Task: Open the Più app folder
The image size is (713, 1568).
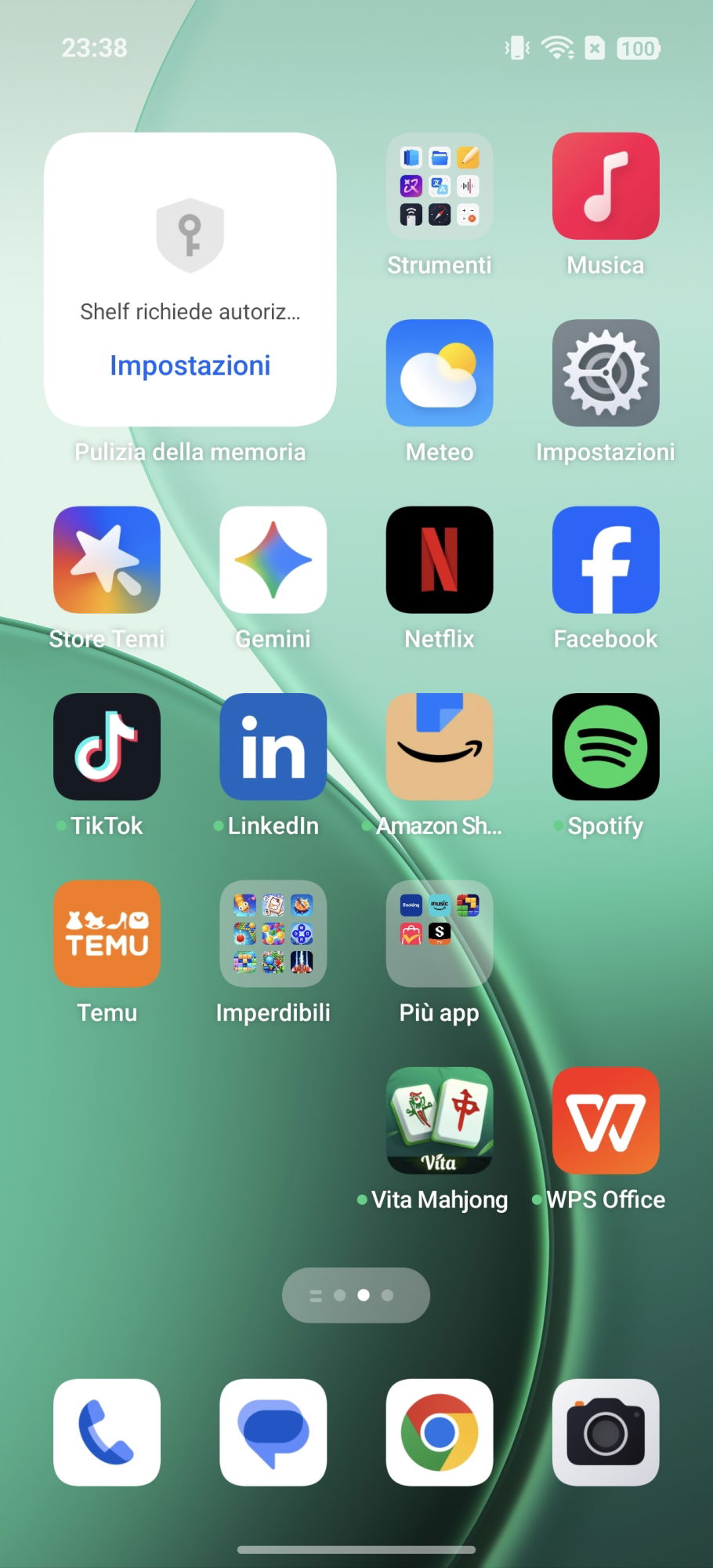Action: point(439,933)
